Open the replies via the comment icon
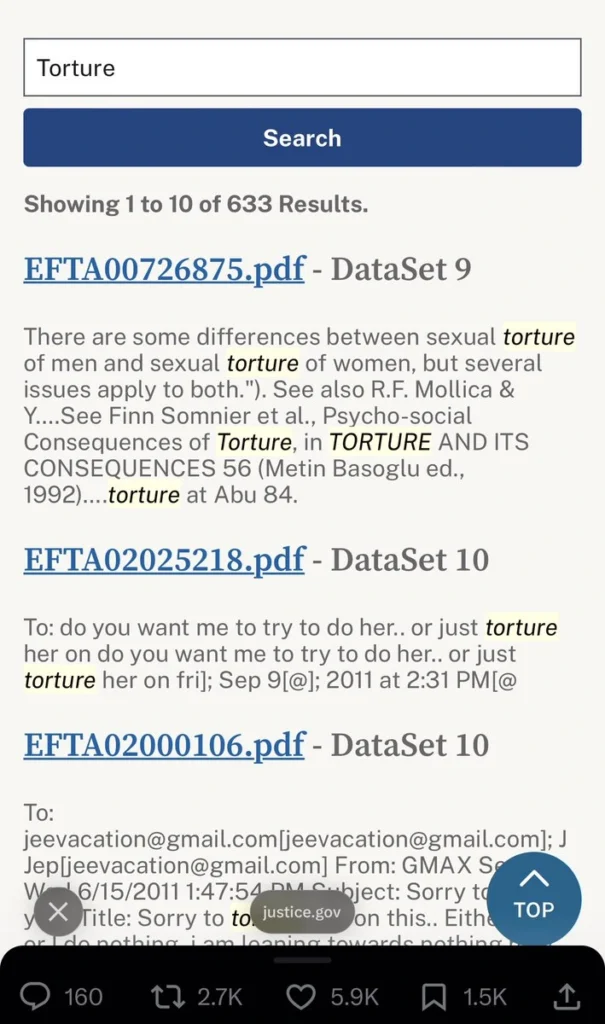 (x=37, y=996)
